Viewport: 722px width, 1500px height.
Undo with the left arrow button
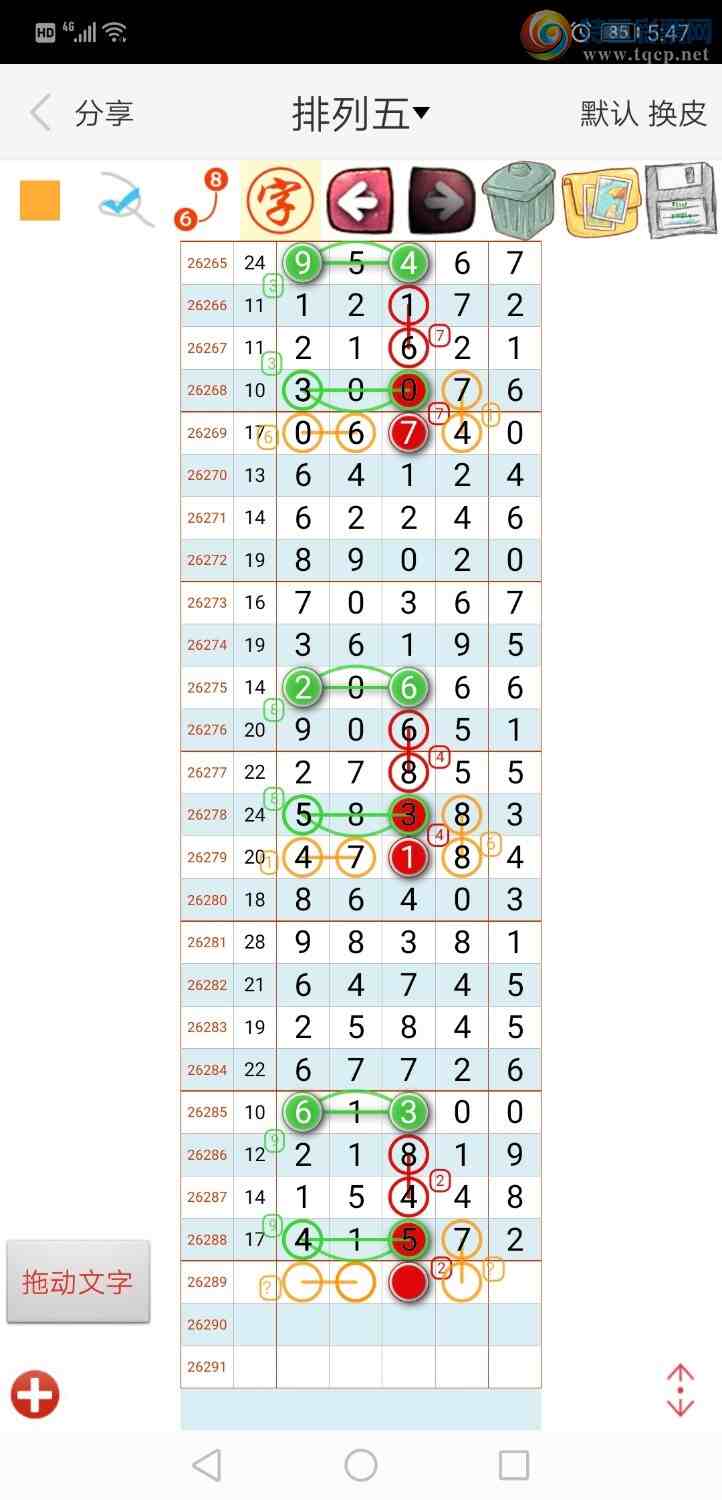click(x=359, y=201)
